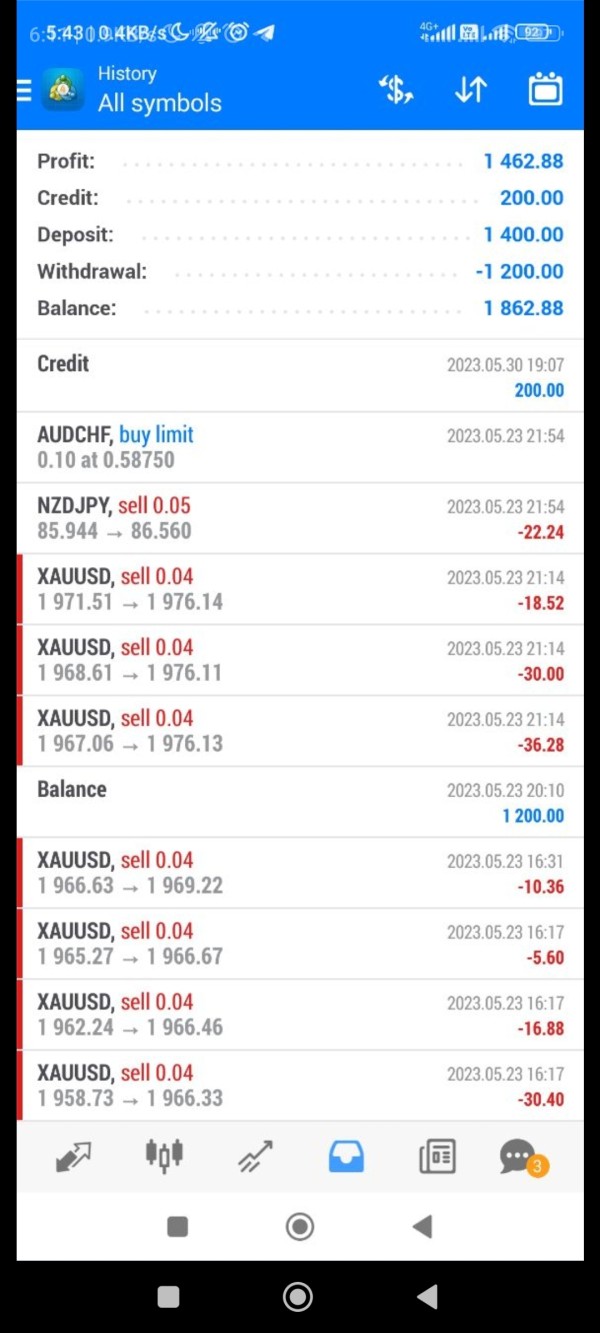Screen dimensions: 600x1333
Task: Select the History inbox tab
Action: 346,1157
